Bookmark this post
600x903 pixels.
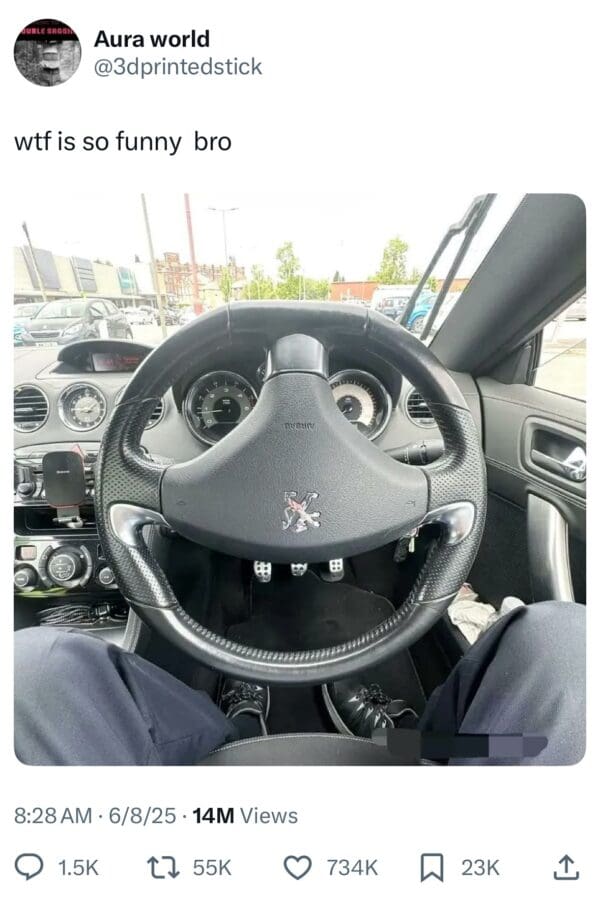click(x=431, y=867)
